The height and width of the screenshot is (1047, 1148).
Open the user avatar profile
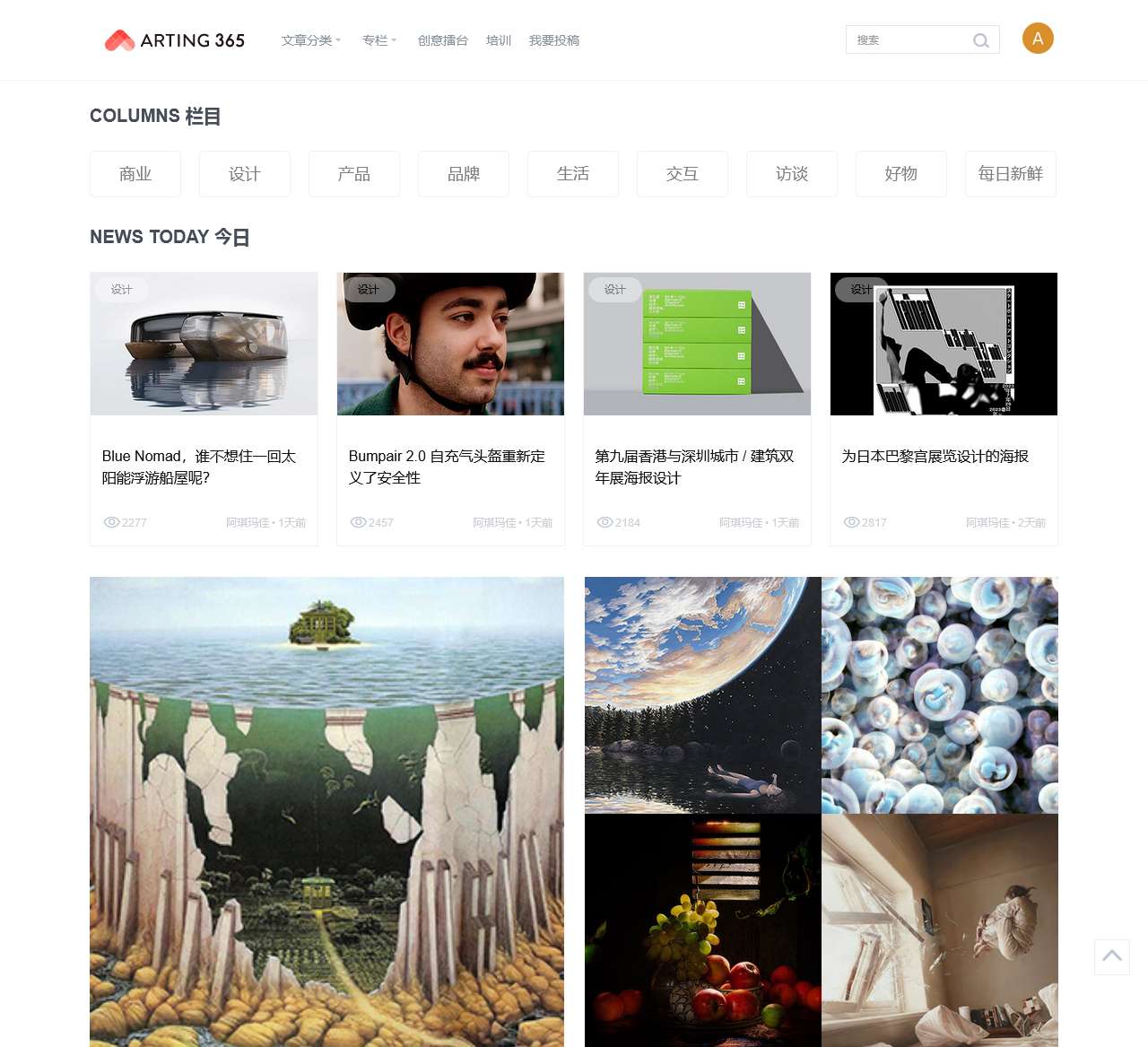coord(1038,39)
